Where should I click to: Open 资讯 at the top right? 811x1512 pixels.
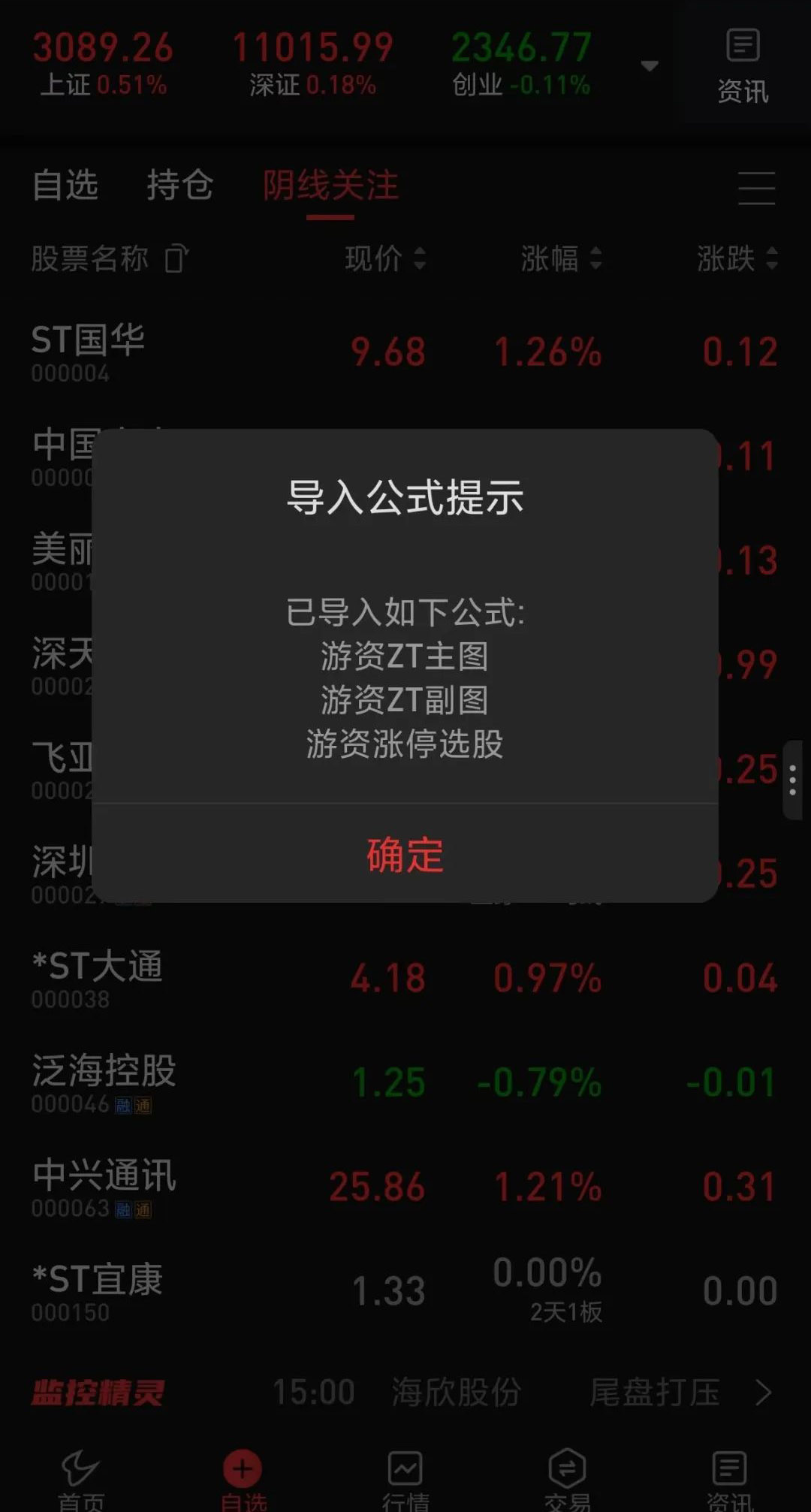coord(742,66)
